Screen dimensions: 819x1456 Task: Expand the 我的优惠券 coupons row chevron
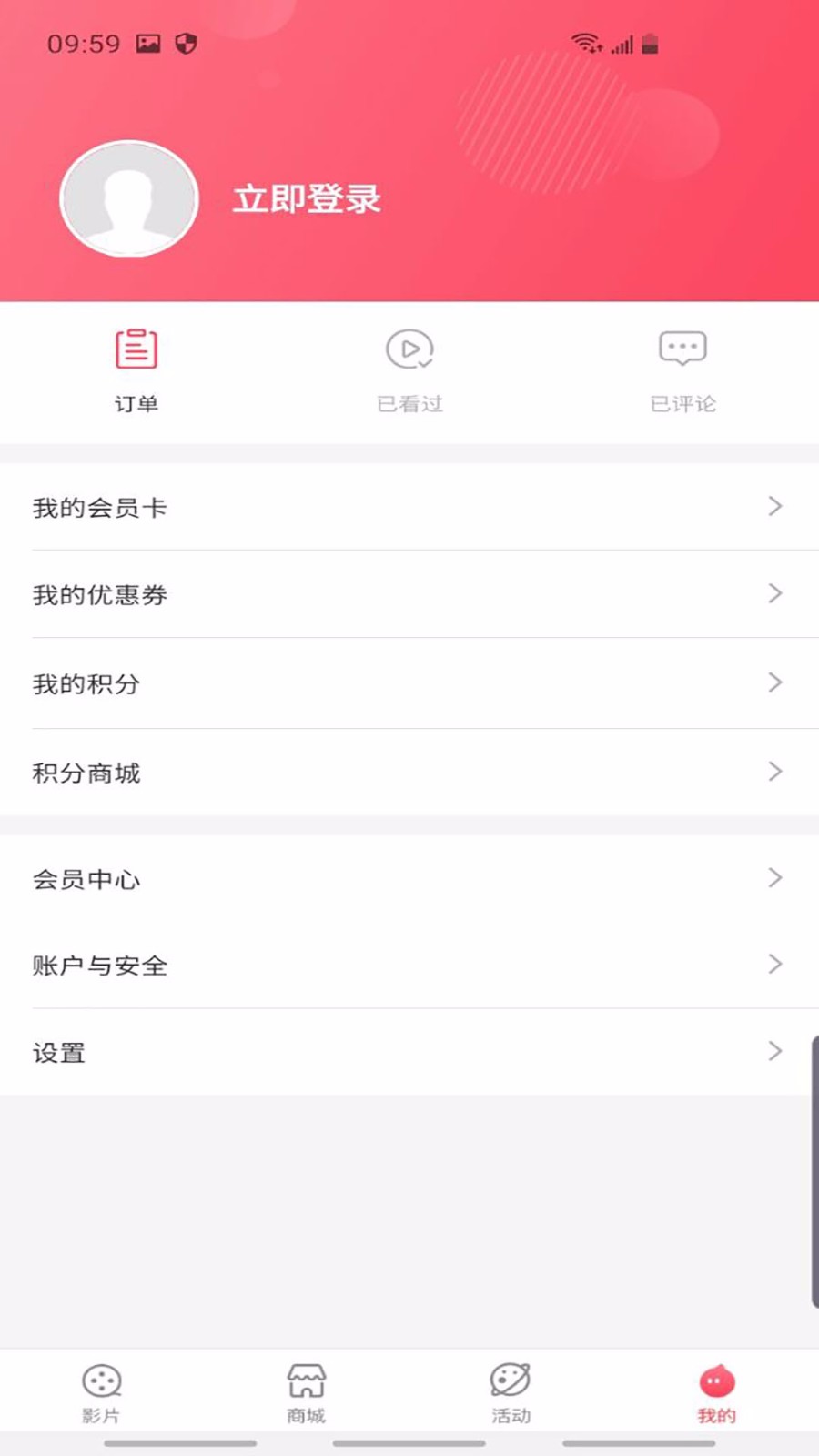click(774, 594)
